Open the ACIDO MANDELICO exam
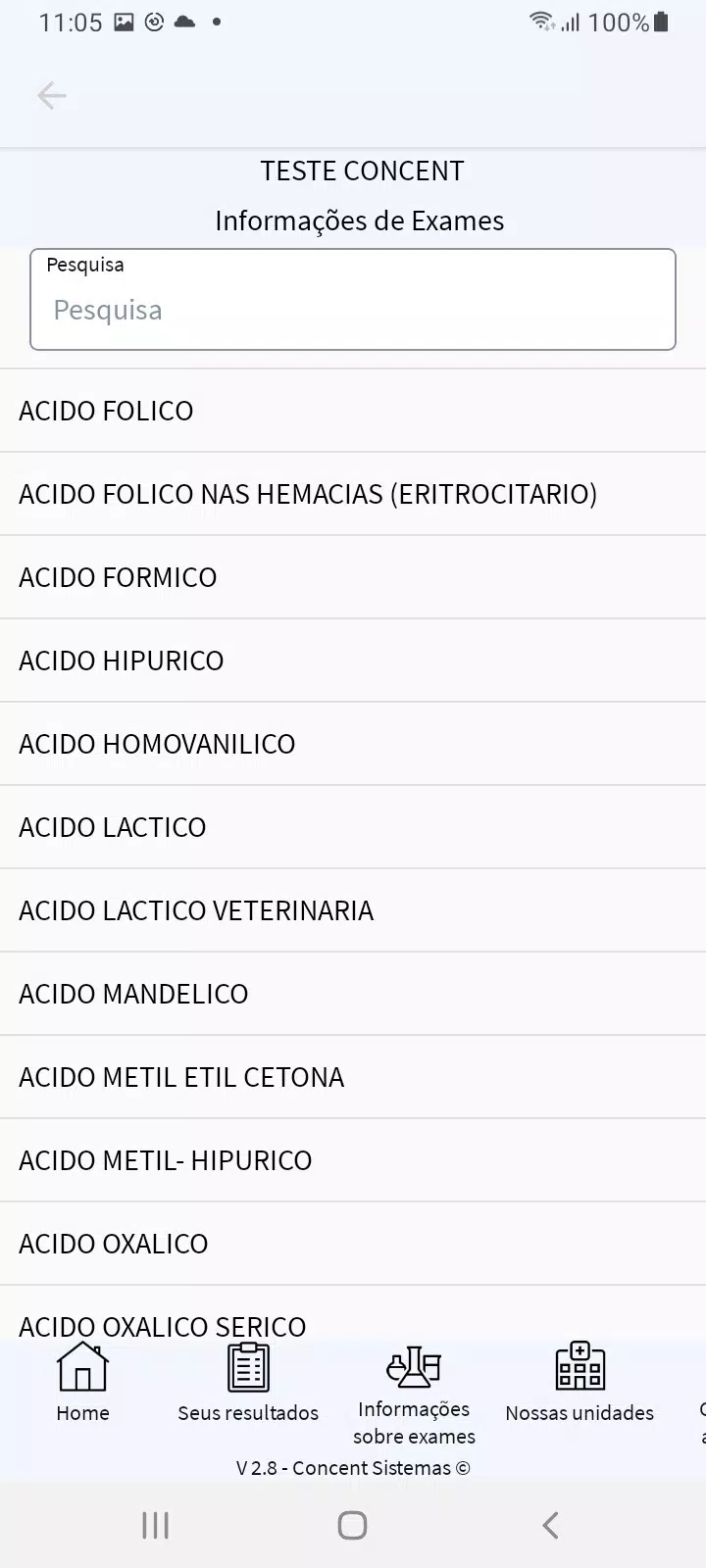The image size is (706, 1568). pos(353,994)
